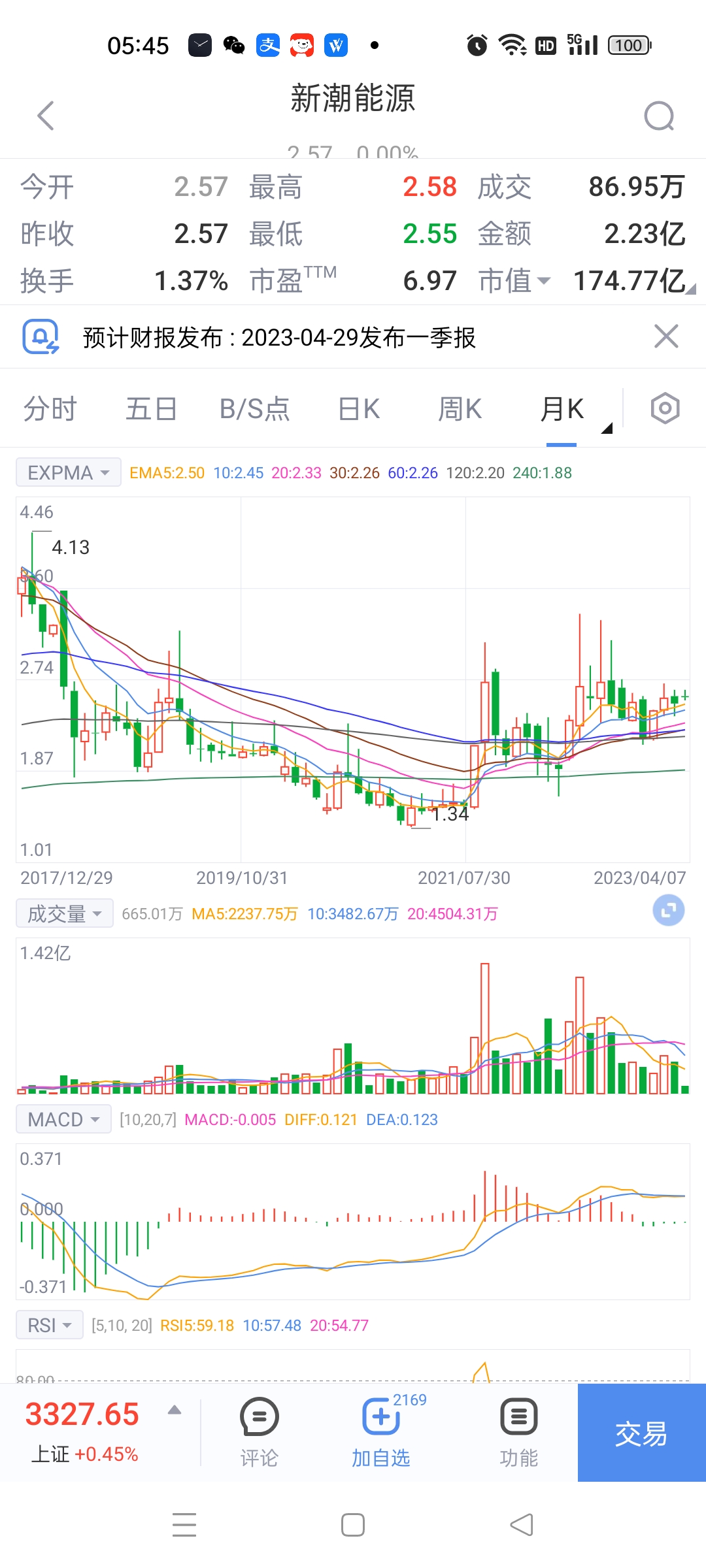The width and height of the screenshot is (706, 1568).
Task: Switch to the 周K chart tab
Action: (460, 409)
